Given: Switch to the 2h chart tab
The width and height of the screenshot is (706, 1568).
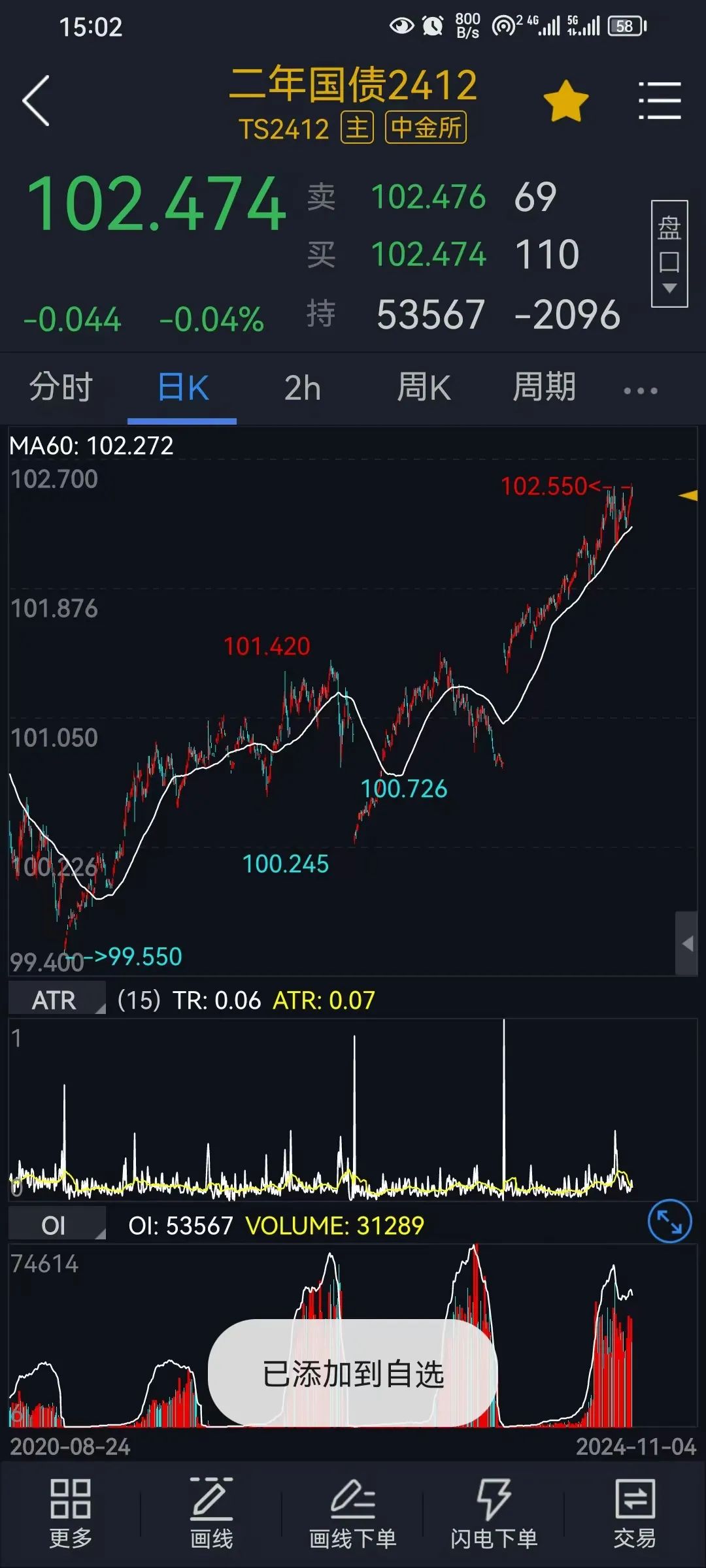Looking at the screenshot, I should pyautogui.click(x=303, y=388).
